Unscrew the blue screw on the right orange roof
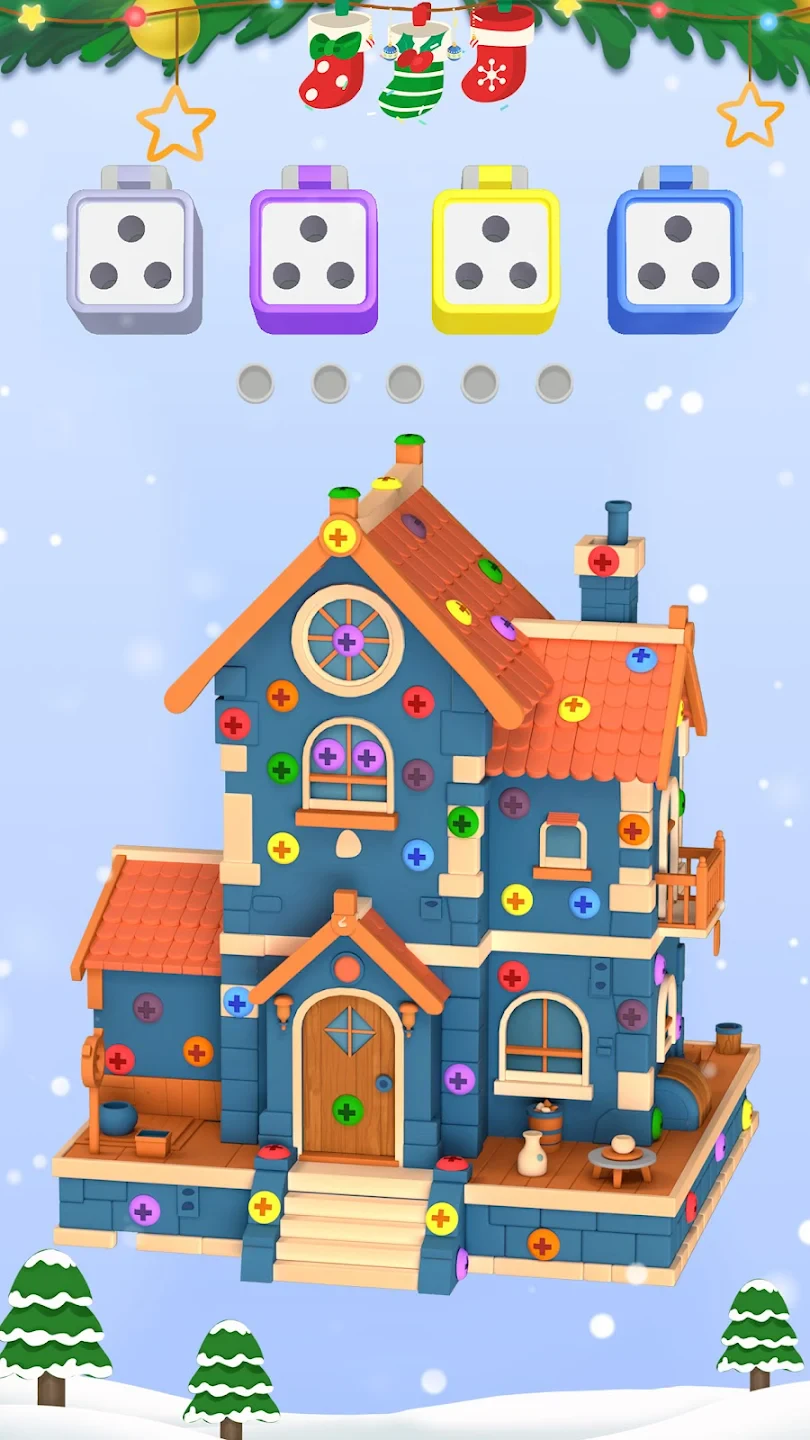The image size is (810, 1440). (641, 658)
